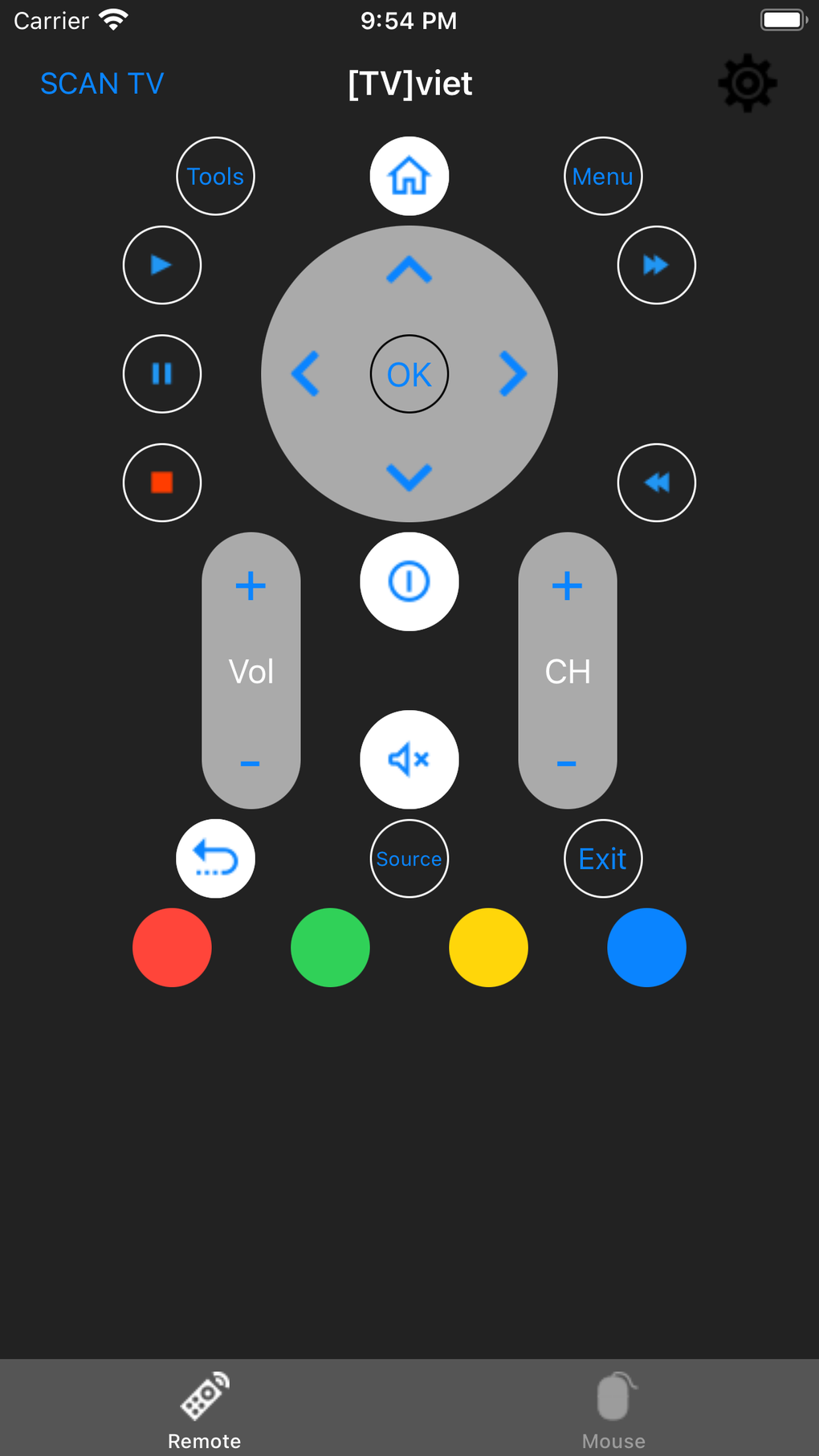The height and width of the screenshot is (1456, 819).
Task: Fast forward the playback
Action: click(x=656, y=265)
